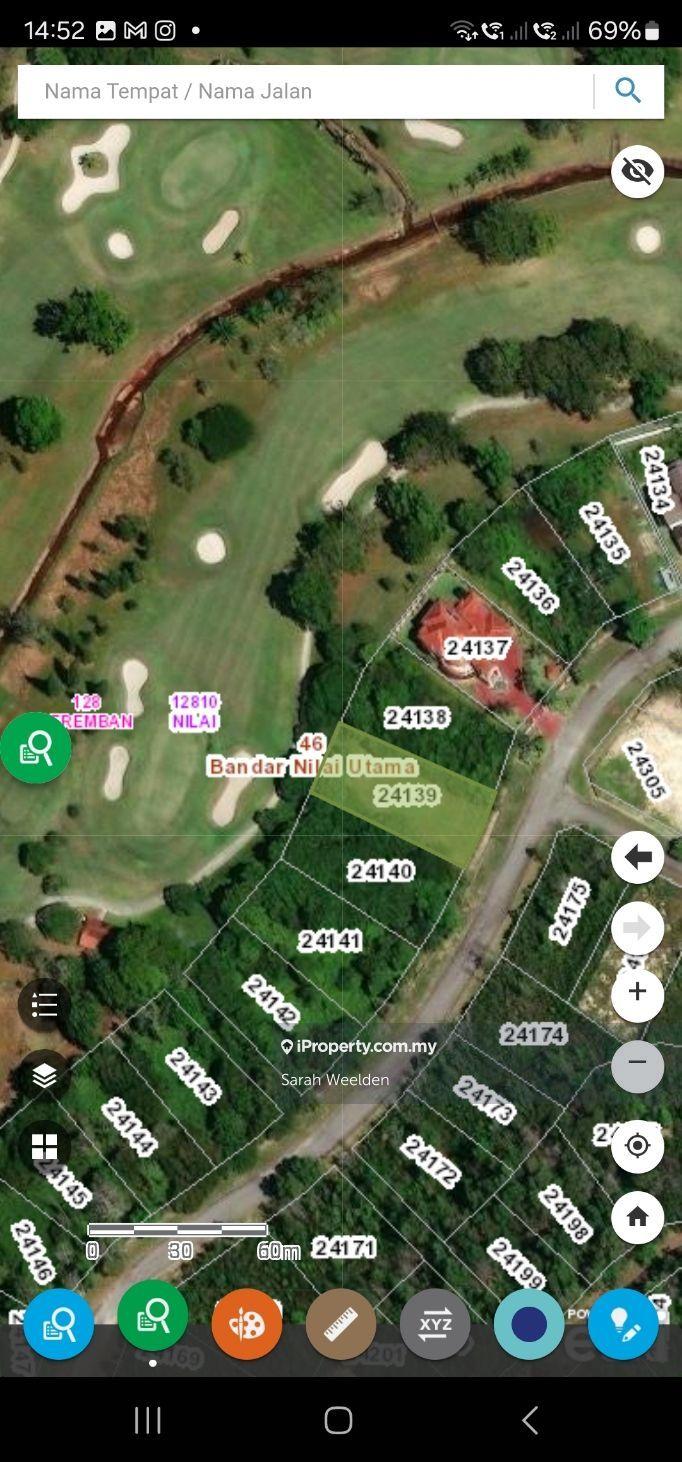The height and width of the screenshot is (1462, 682).
Task: Zoom out with the minus button
Action: click(637, 1063)
